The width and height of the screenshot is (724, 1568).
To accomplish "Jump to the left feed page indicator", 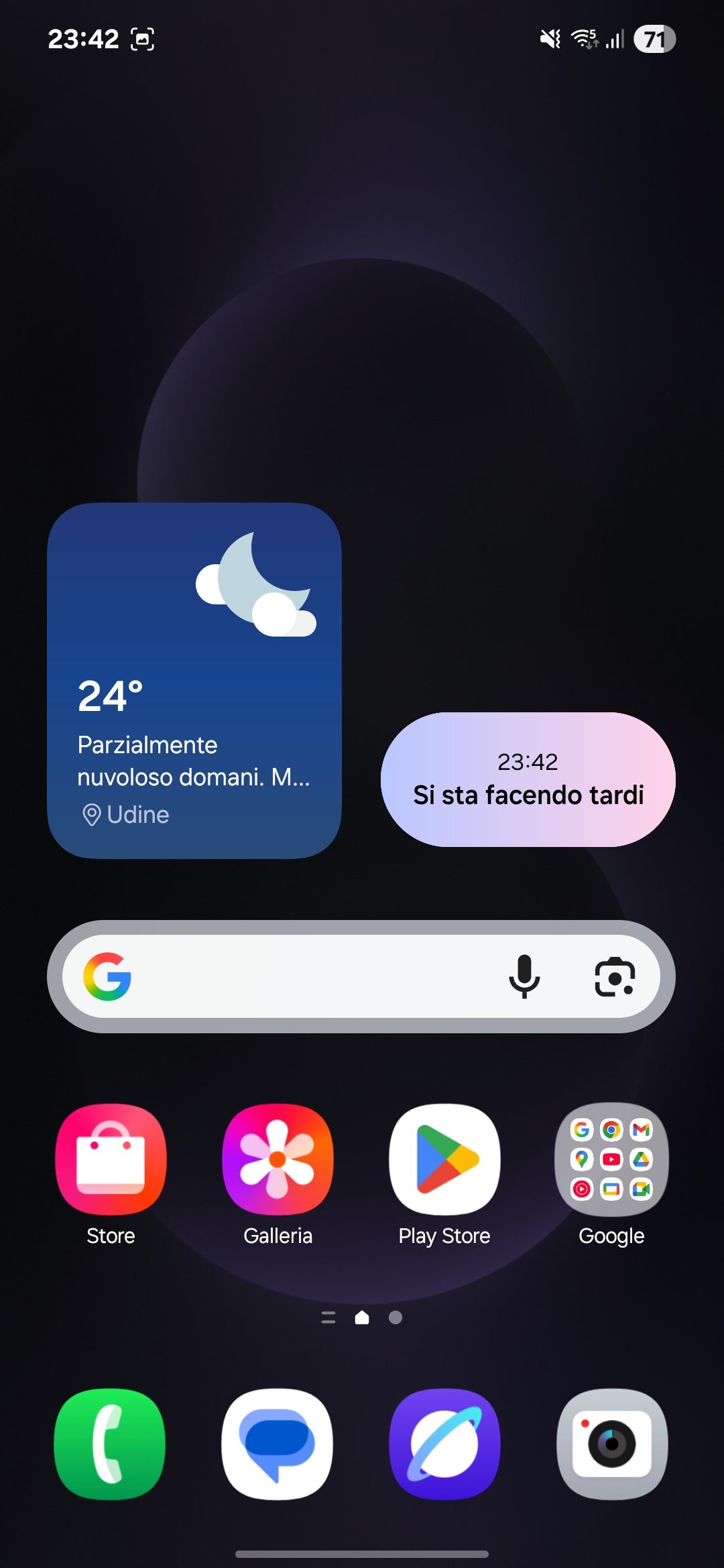I will [328, 1317].
